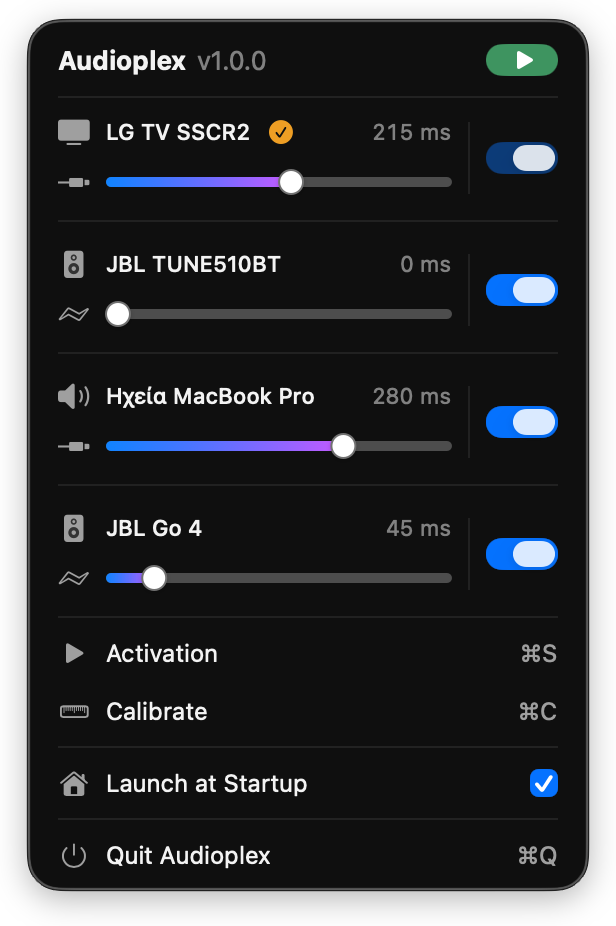Select the Activation menu item

coord(308,654)
